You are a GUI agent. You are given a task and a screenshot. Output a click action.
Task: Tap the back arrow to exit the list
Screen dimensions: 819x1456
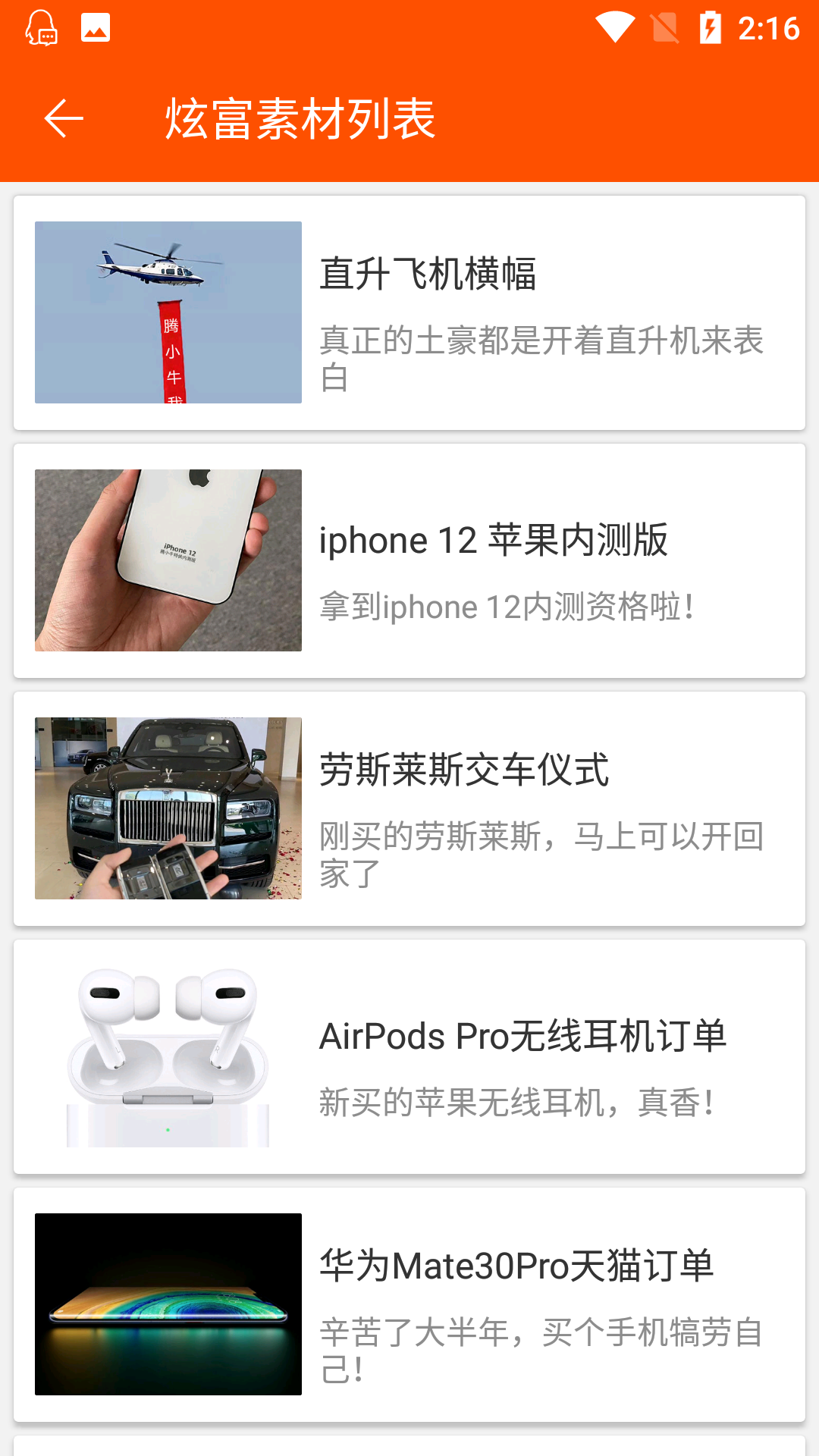pyautogui.click(x=64, y=118)
